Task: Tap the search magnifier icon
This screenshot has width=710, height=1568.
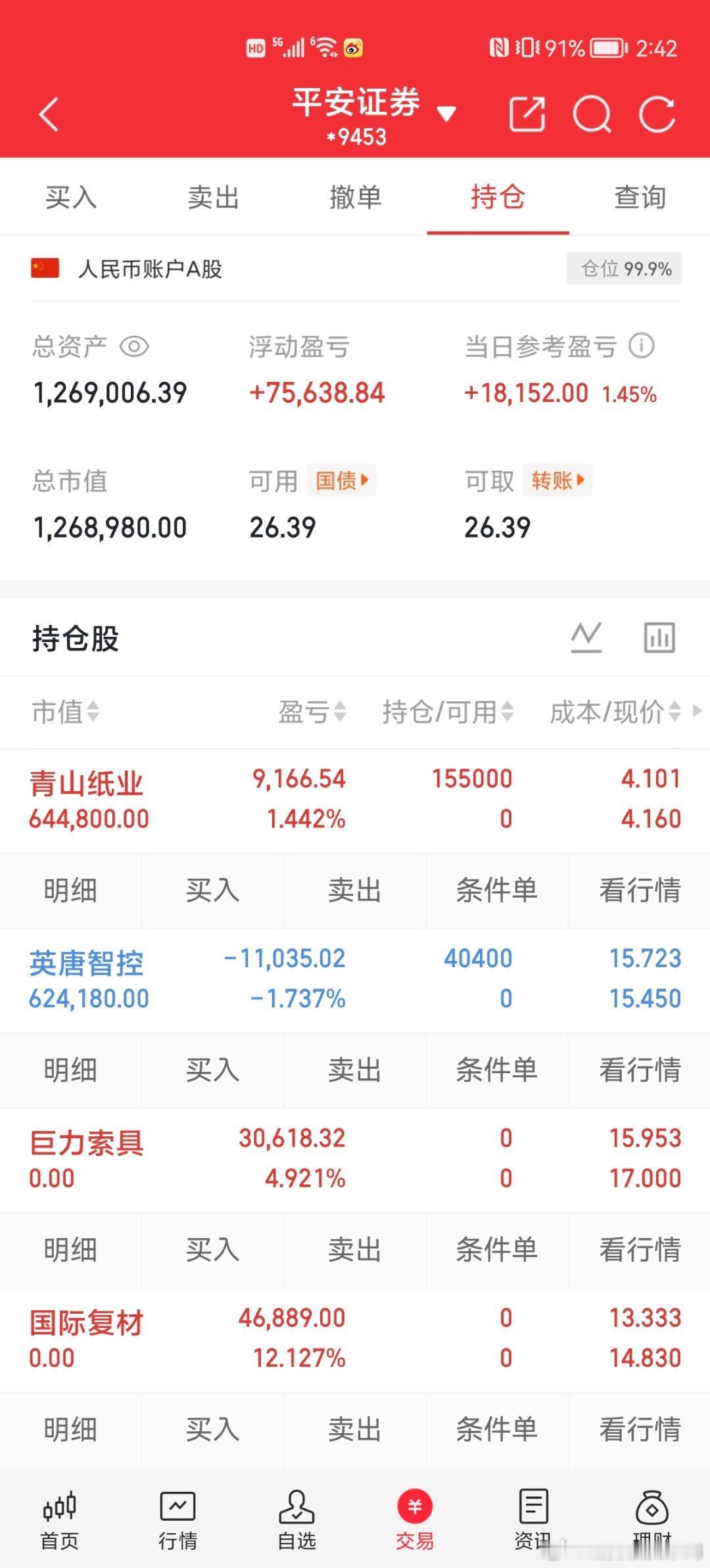Action: pyautogui.click(x=592, y=114)
